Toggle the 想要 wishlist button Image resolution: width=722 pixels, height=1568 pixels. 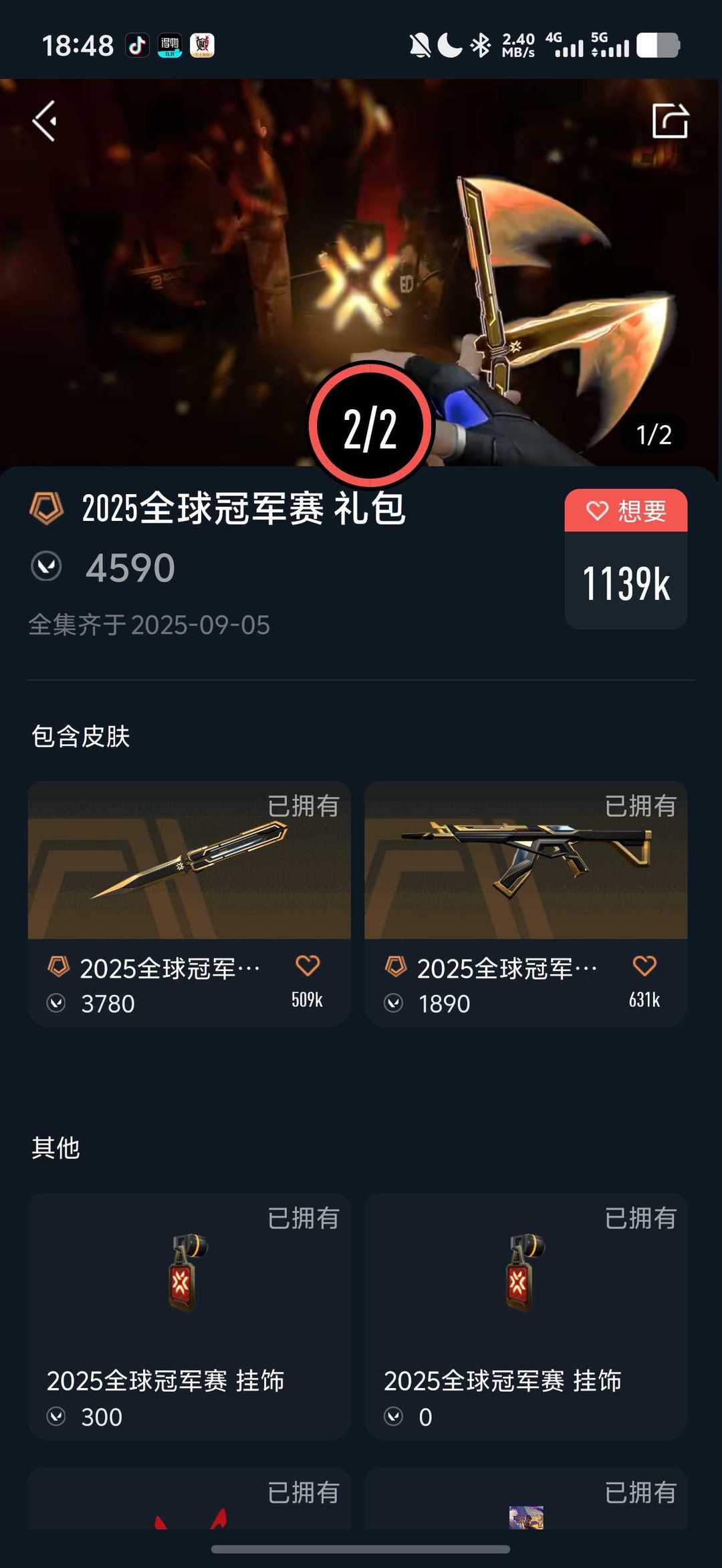pos(625,510)
